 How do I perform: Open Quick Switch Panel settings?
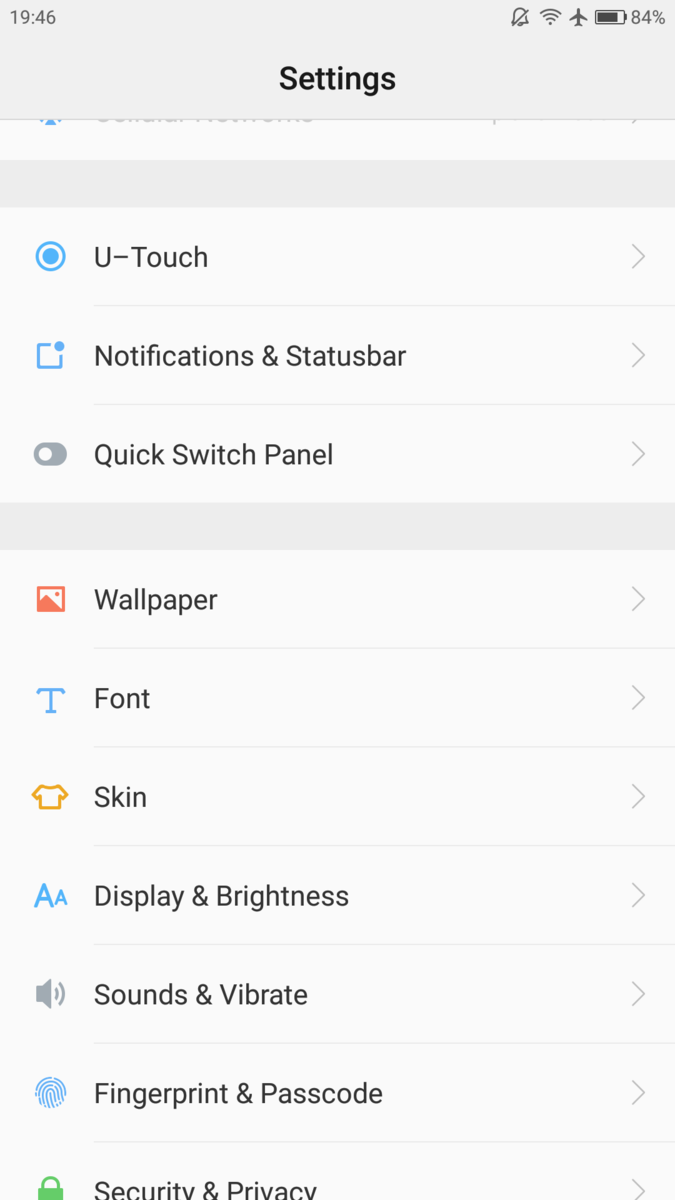(337, 455)
